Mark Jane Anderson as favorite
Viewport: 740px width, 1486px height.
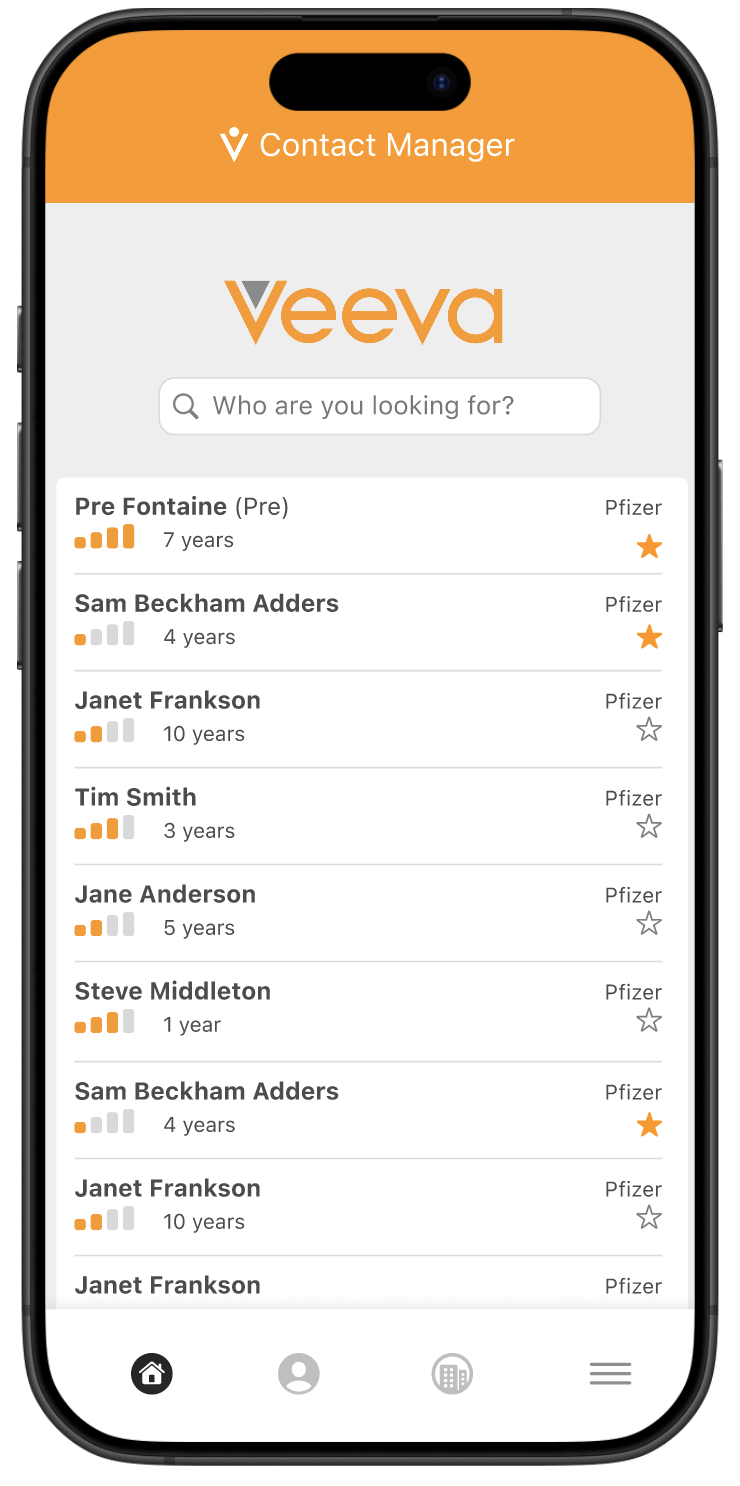649,923
